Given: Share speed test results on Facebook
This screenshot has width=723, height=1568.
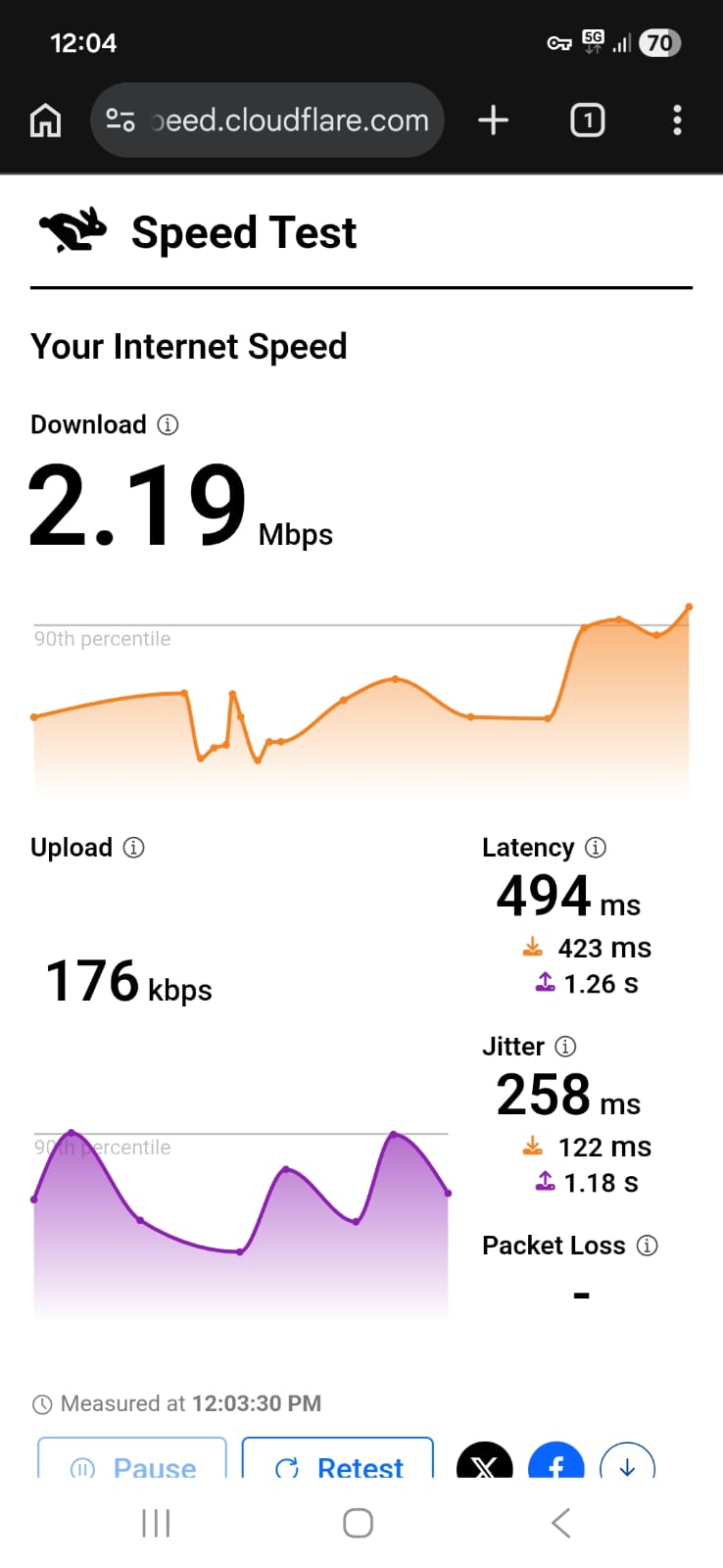Looking at the screenshot, I should click(555, 1464).
